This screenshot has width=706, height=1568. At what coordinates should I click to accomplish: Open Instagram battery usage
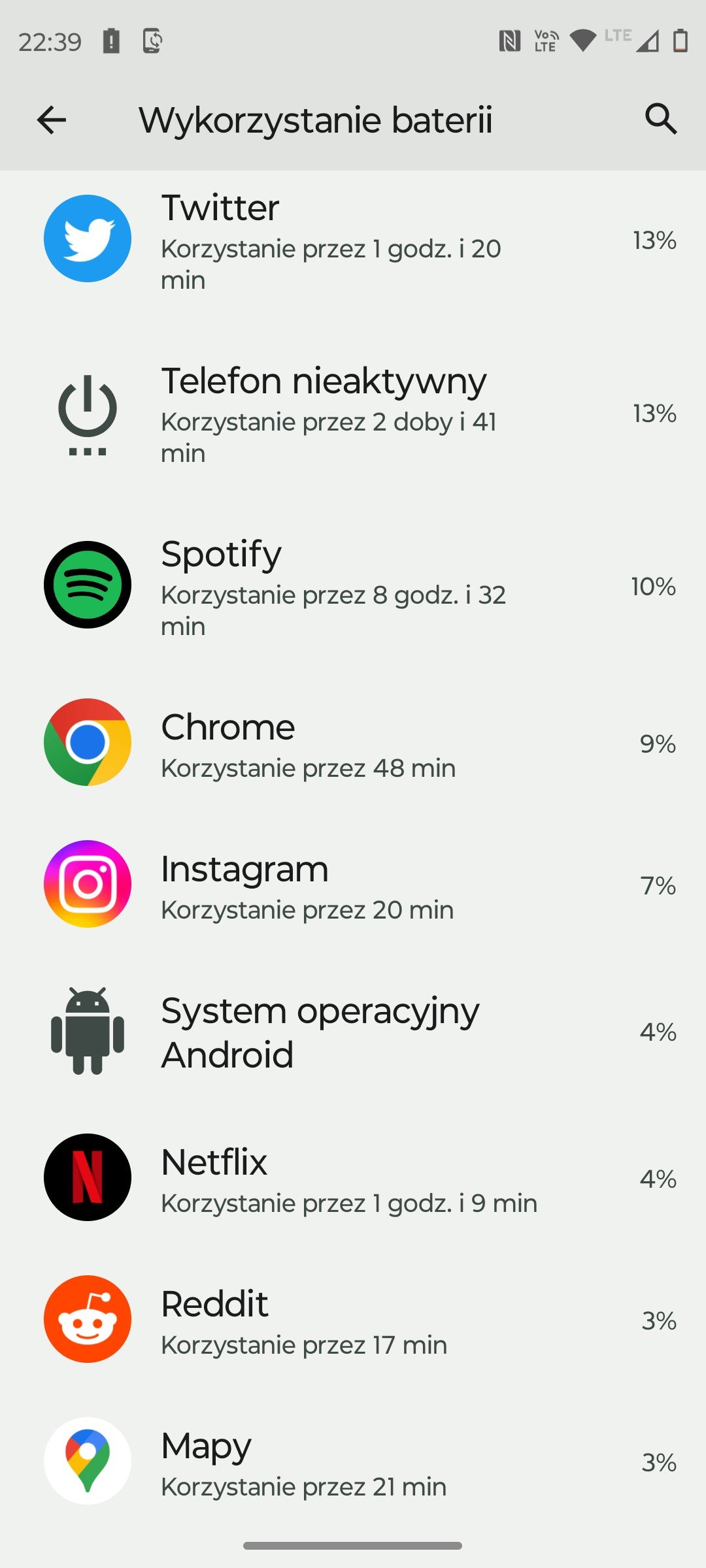pos(353,885)
